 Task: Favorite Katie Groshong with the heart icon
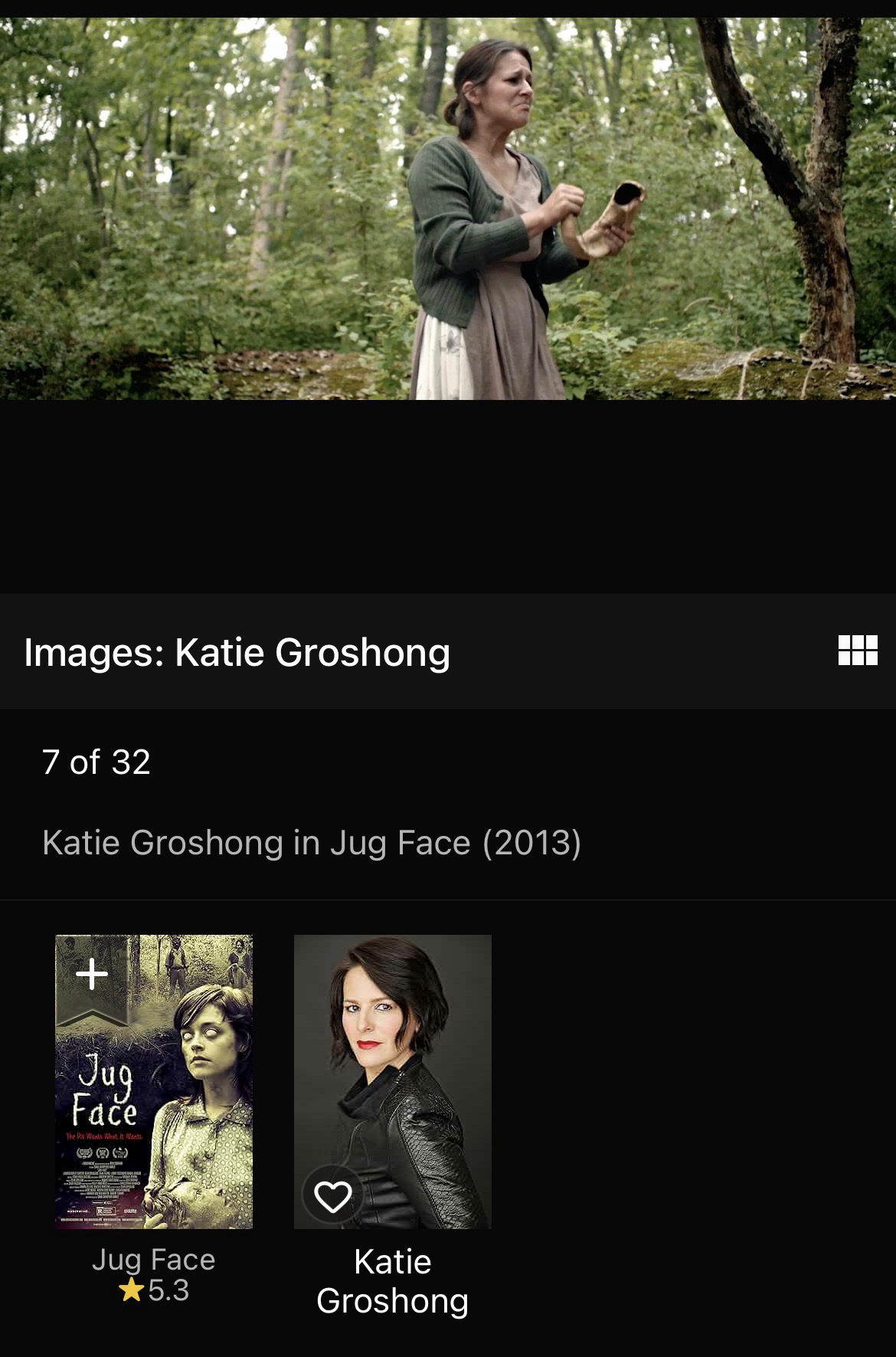pos(333,1196)
